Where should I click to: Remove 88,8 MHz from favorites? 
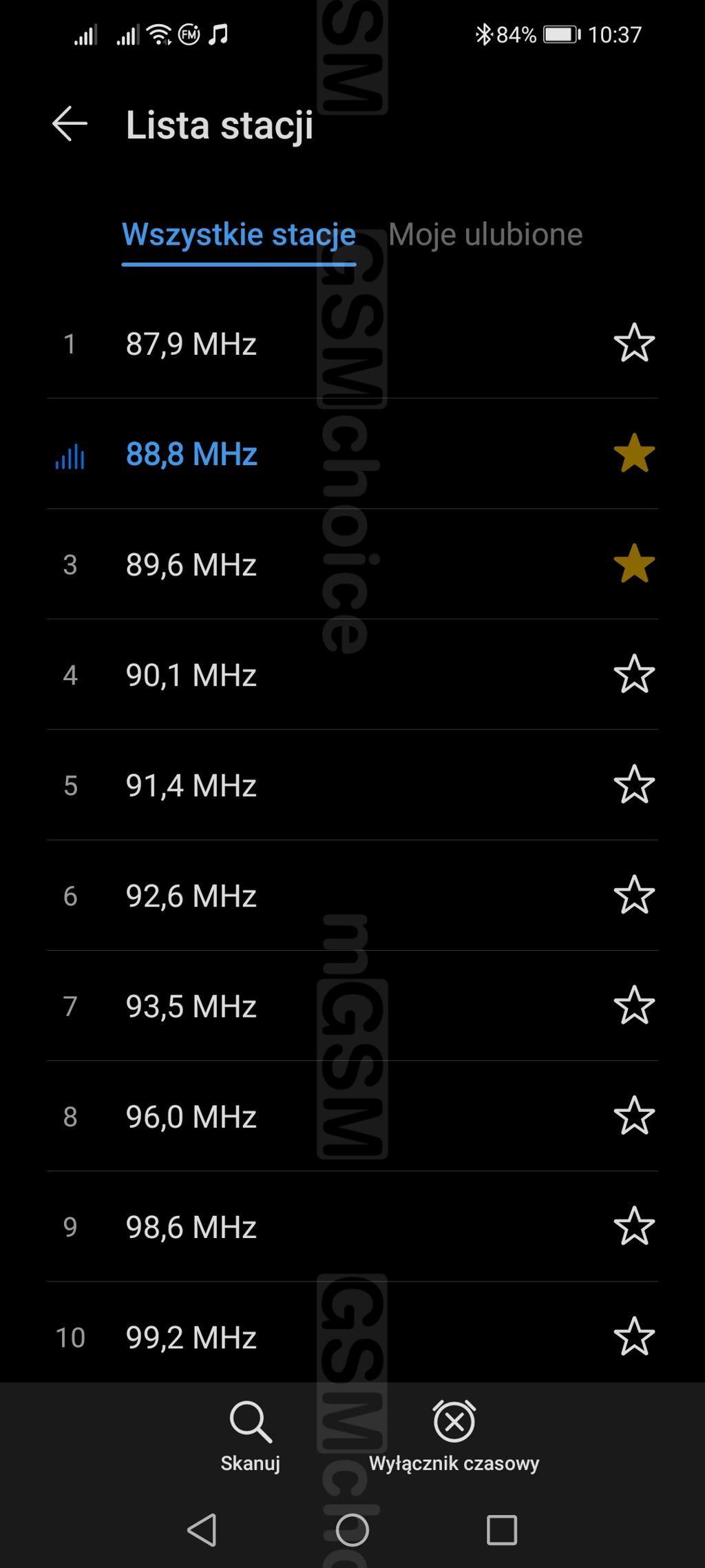(633, 453)
